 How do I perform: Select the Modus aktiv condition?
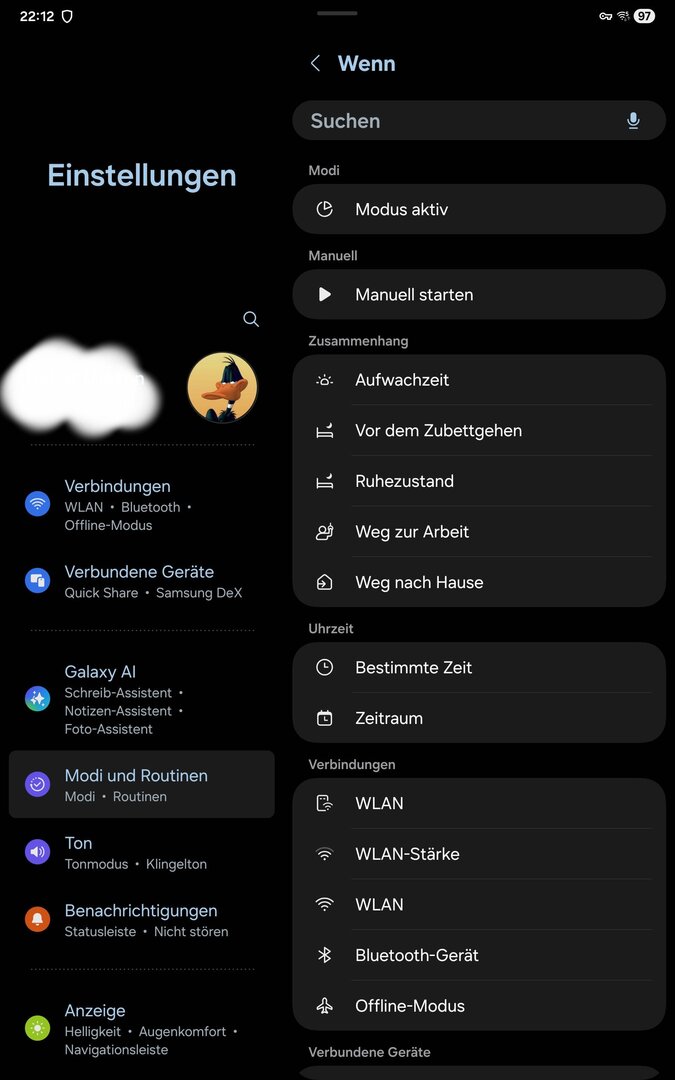click(478, 210)
